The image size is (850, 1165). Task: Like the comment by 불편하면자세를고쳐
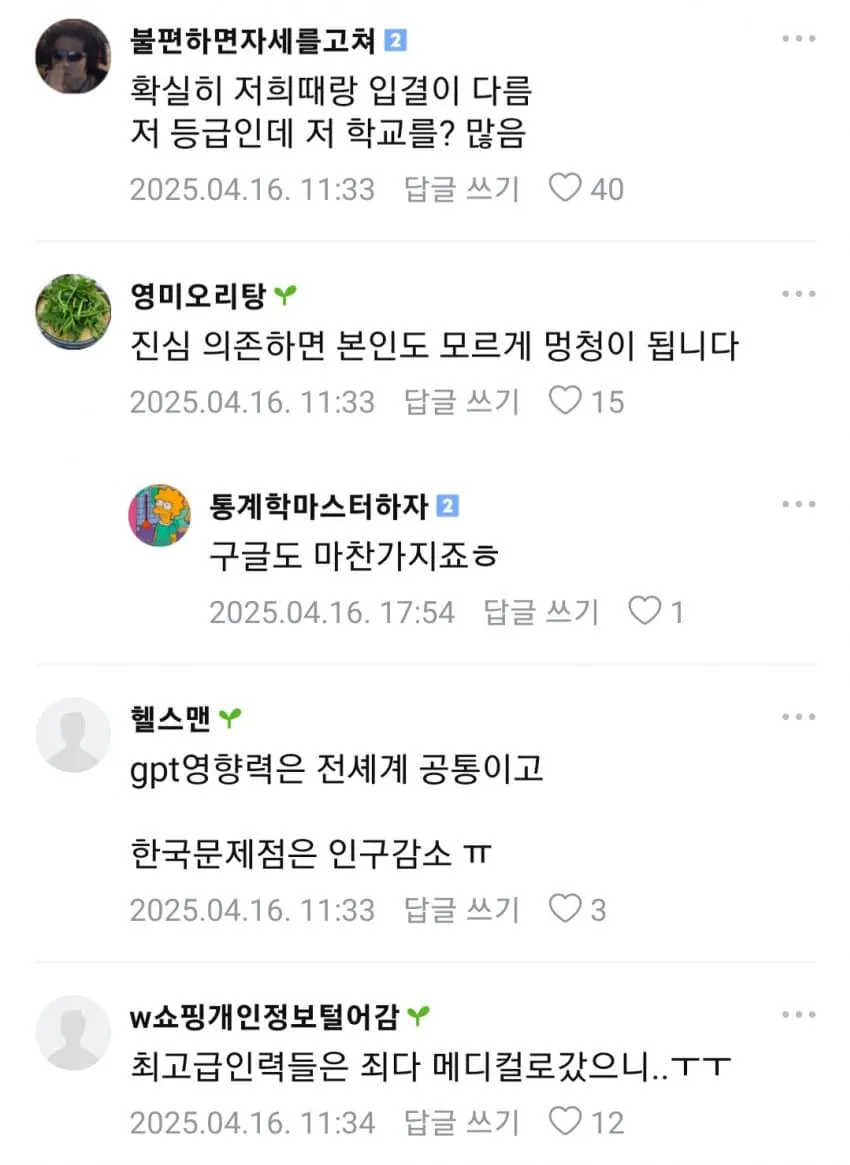[x=565, y=188]
